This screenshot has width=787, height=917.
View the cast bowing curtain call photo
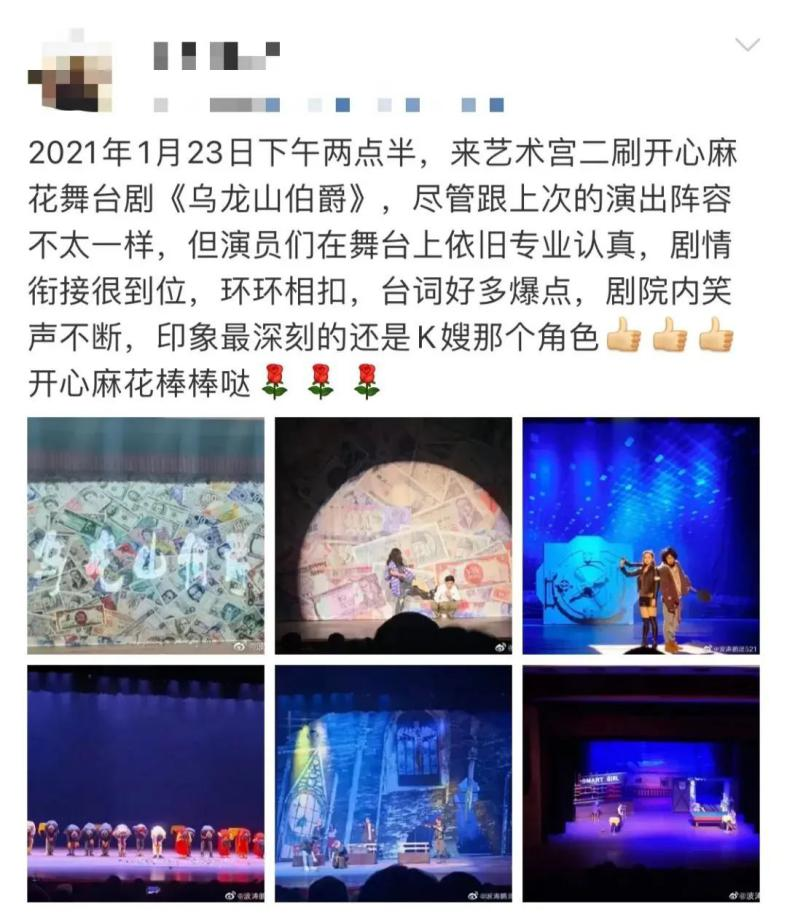click(146, 783)
